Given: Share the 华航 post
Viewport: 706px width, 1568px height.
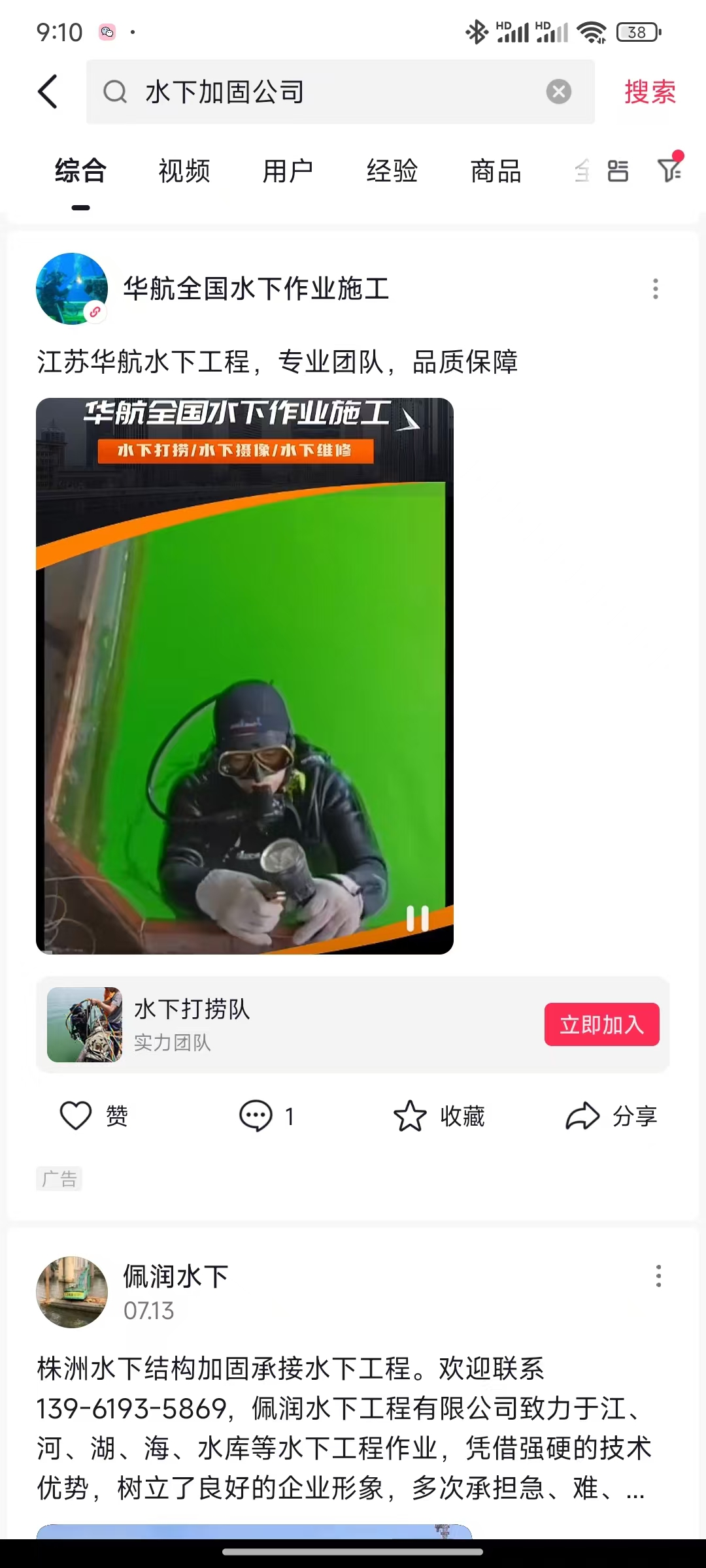Looking at the screenshot, I should (x=583, y=1115).
